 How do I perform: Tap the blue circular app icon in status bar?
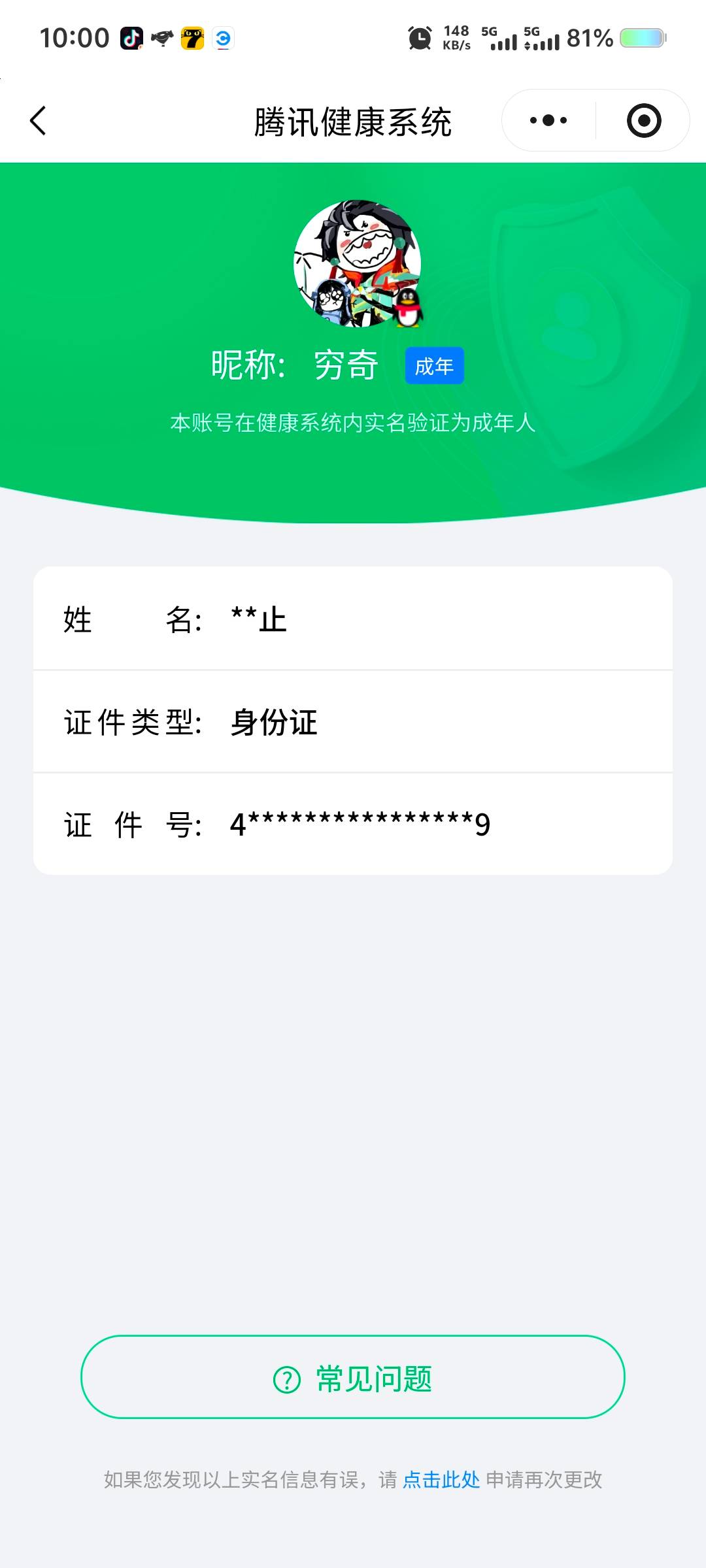coord(222,38)
